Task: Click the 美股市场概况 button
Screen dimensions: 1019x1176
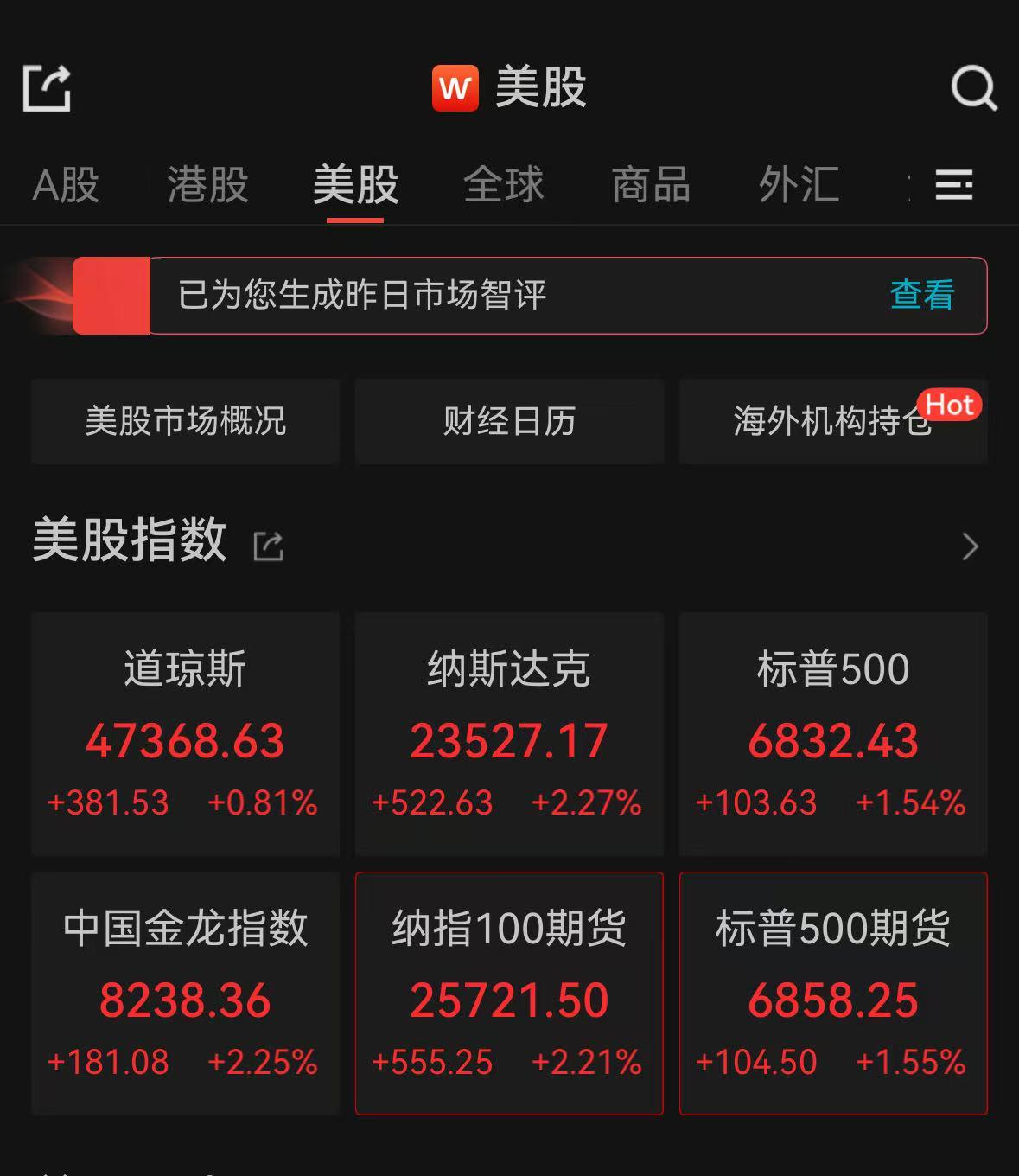Action: tap(185, 422)
